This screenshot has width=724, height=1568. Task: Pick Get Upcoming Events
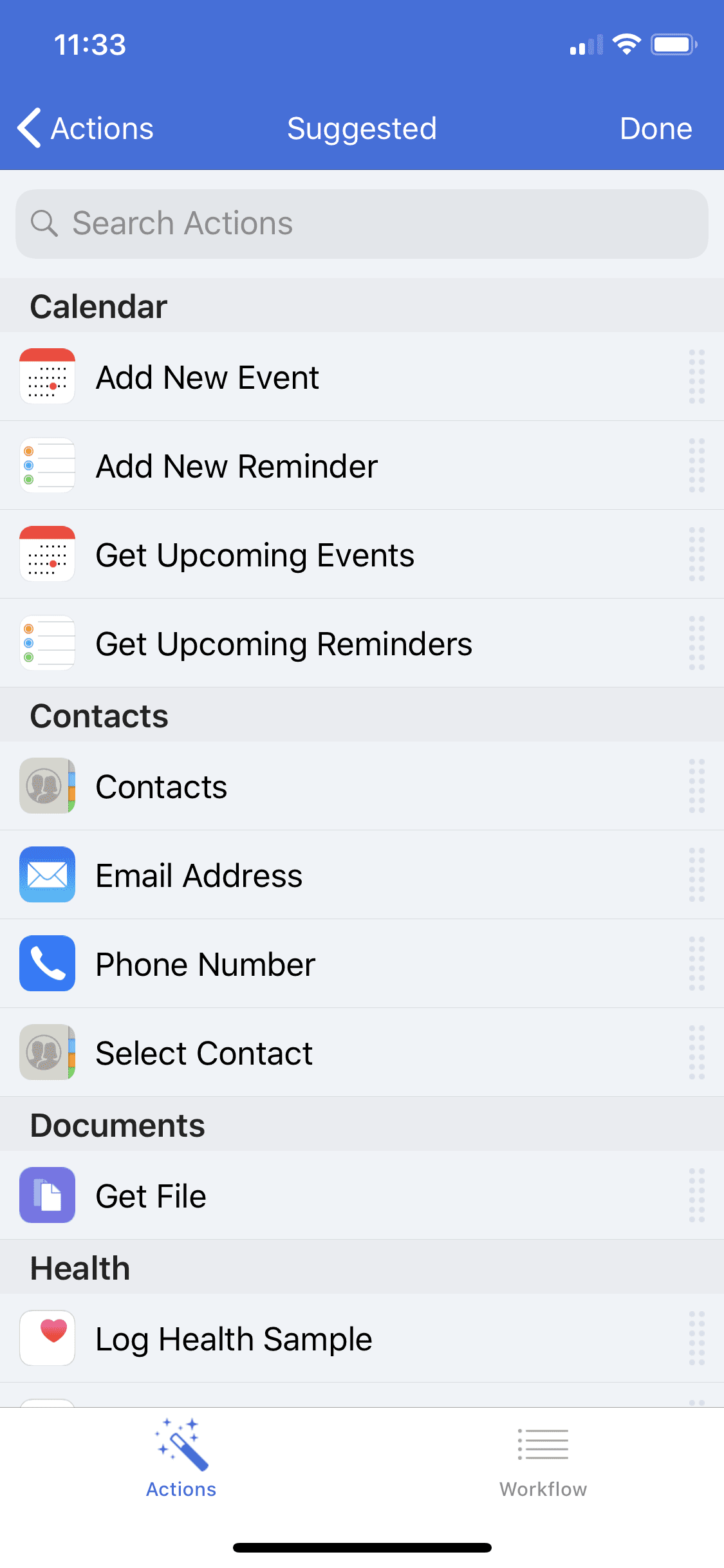362,554
